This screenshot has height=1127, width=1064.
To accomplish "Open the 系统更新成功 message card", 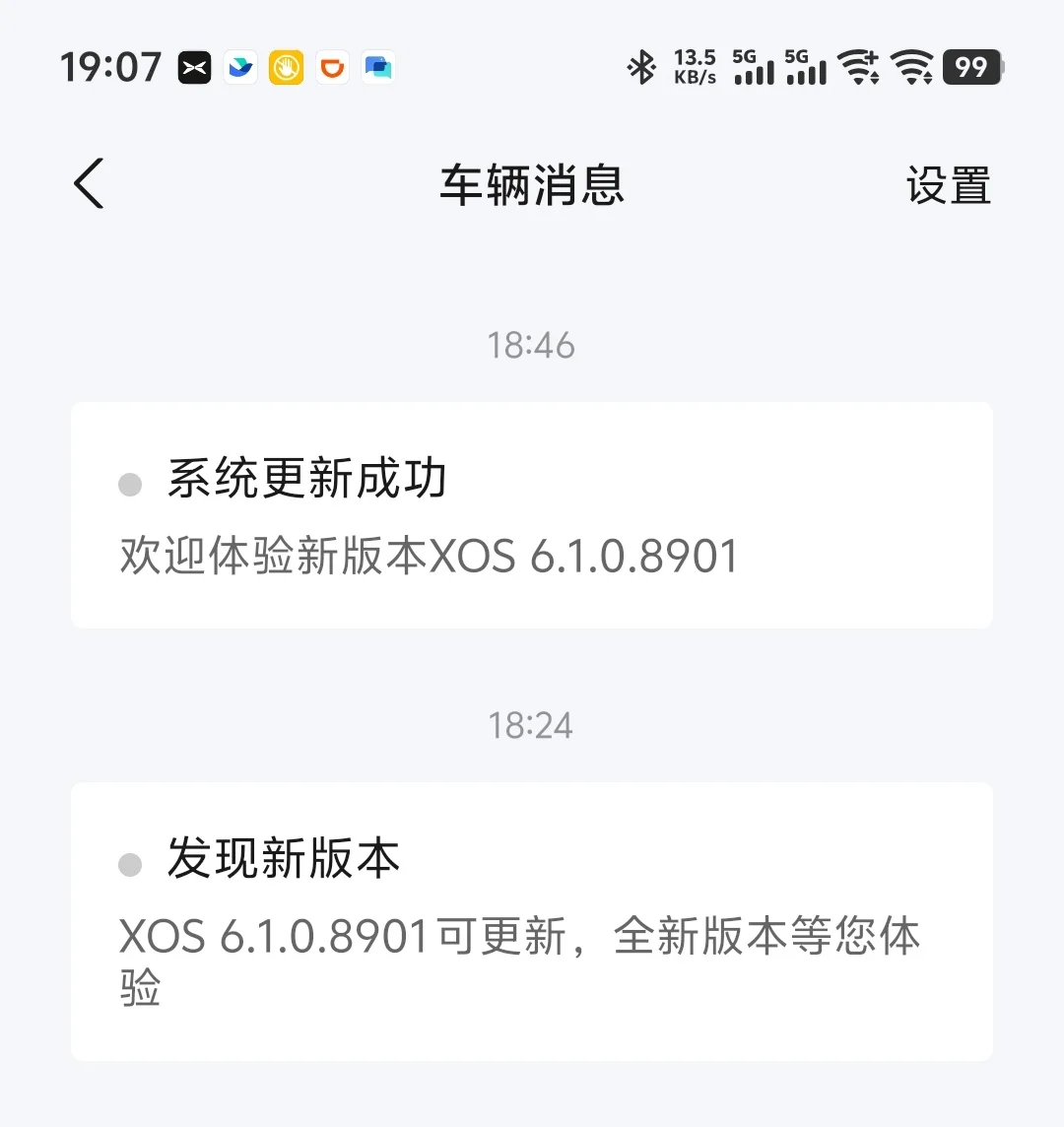I will [531, 514].
